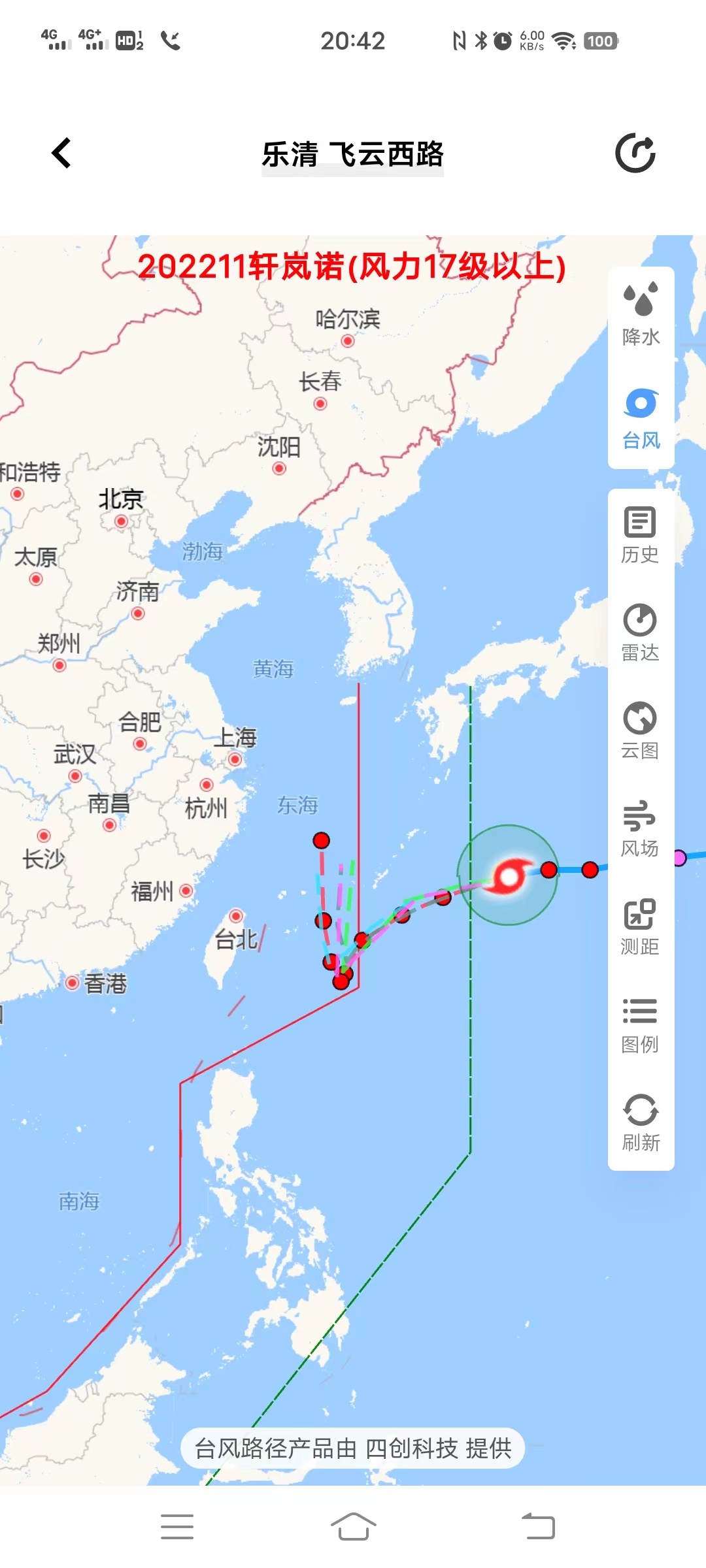The height and width of the screenshot is (1568, 706).
Task: Tap the share/refresh icon in the top bar
Action: [635, 154]
